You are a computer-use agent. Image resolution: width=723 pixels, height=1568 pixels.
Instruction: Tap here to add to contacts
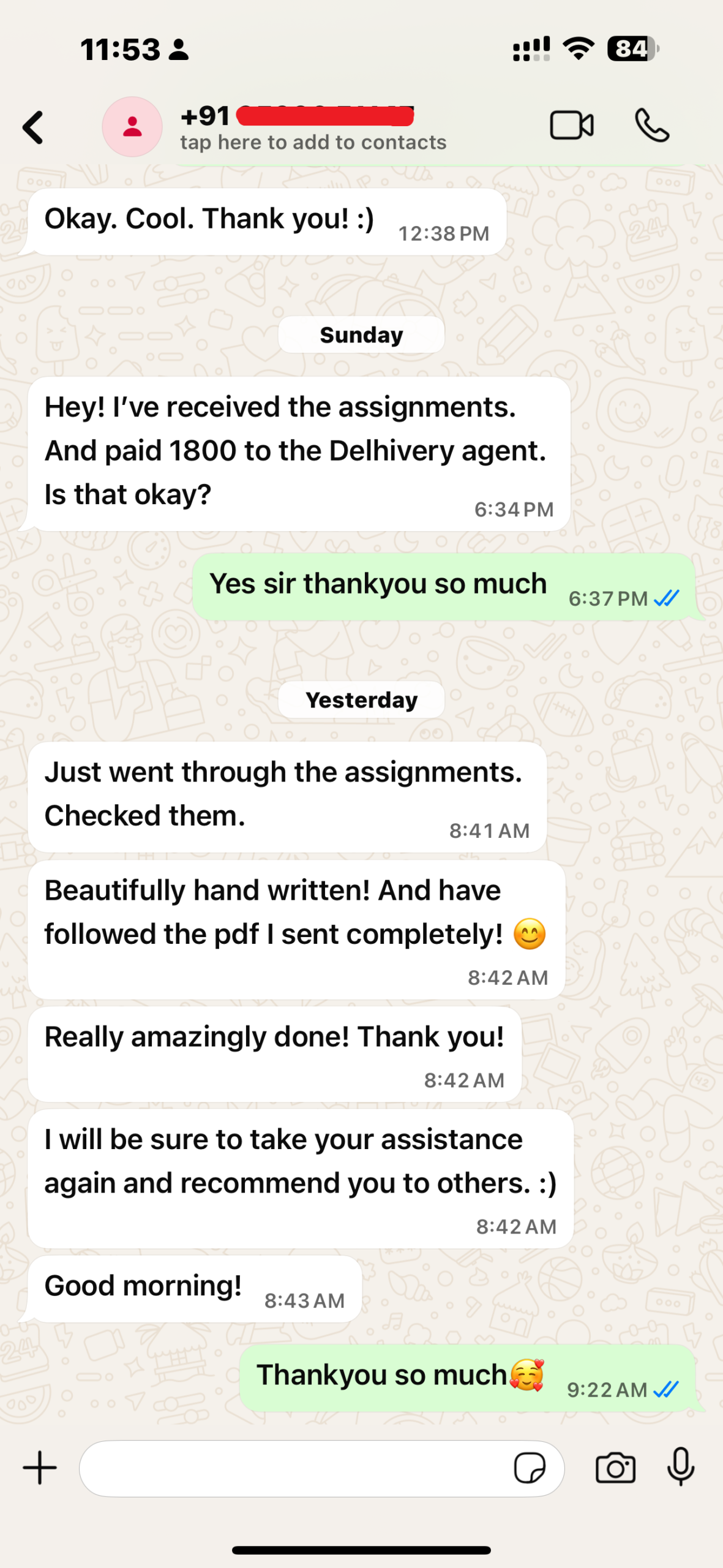pos(313,143)
